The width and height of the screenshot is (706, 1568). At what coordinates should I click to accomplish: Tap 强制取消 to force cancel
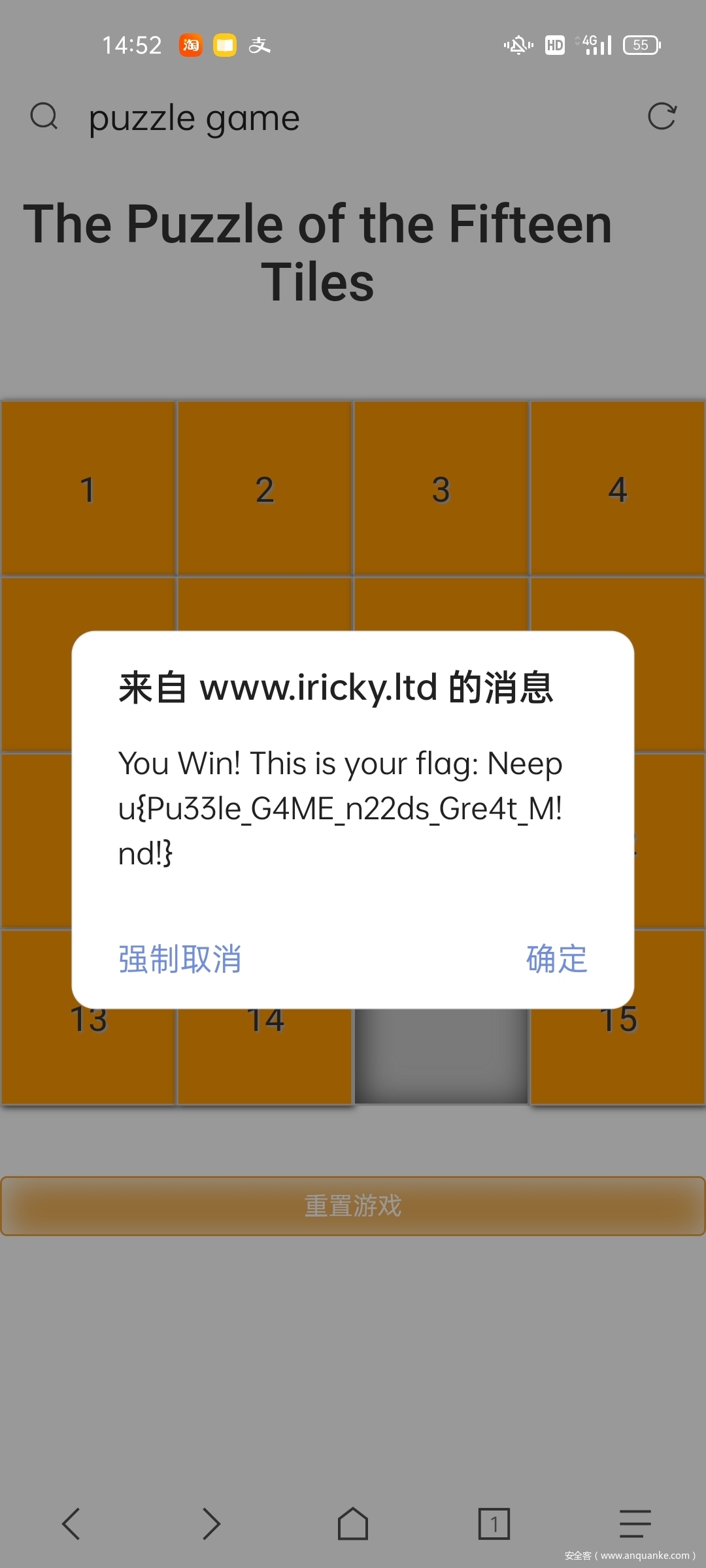180,959
